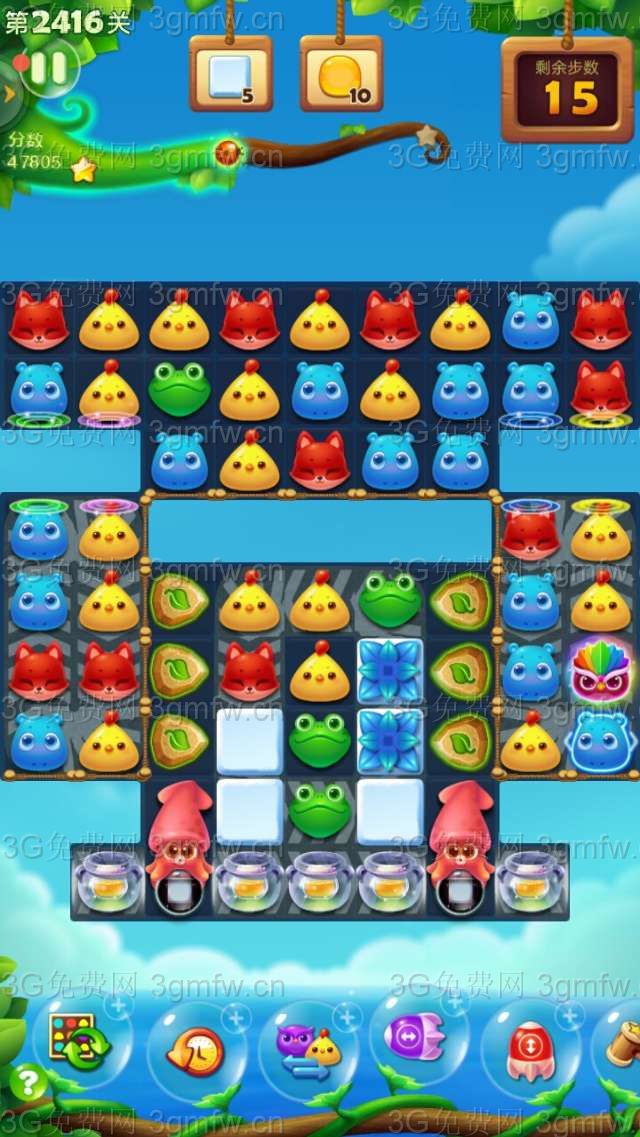This screenshot has height=1137, width=640.
Task: Pause the game
Action: click(50, 68)
